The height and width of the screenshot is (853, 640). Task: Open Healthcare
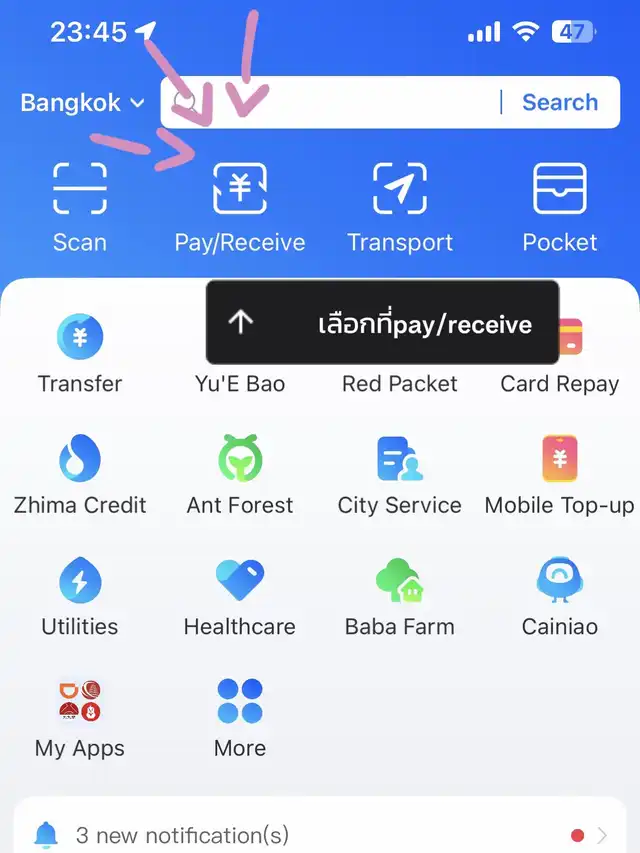[240, 597]
